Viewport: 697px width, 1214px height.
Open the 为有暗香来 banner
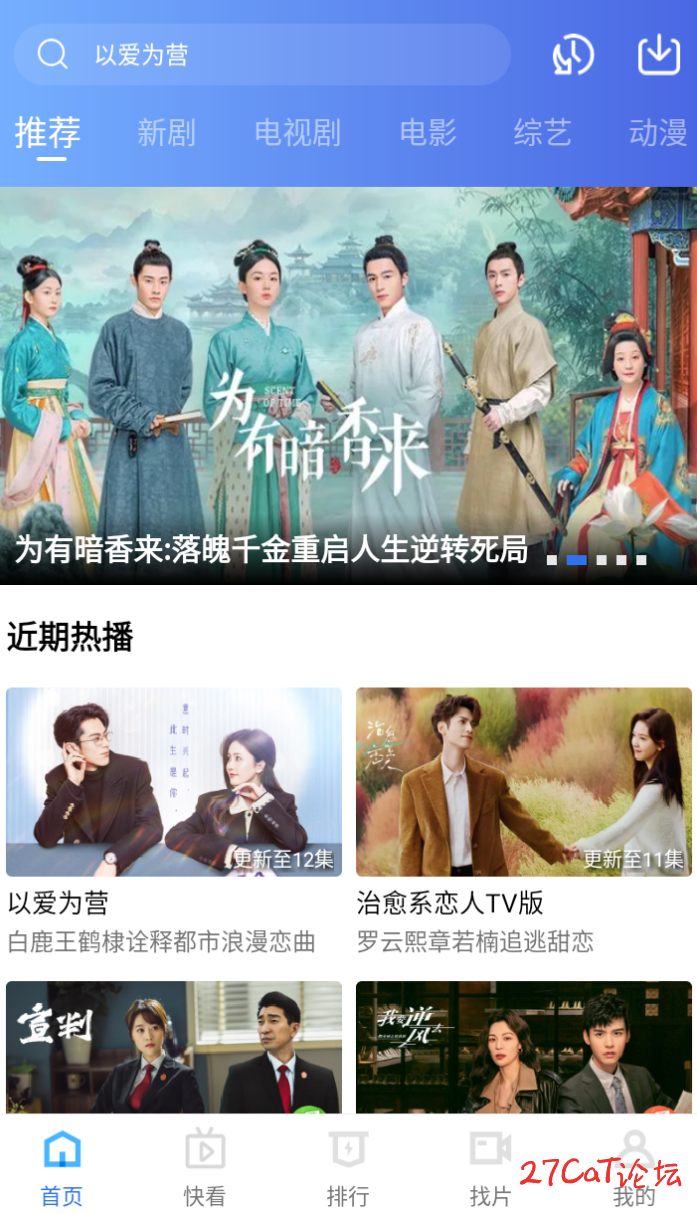click(x=348, y=385)
